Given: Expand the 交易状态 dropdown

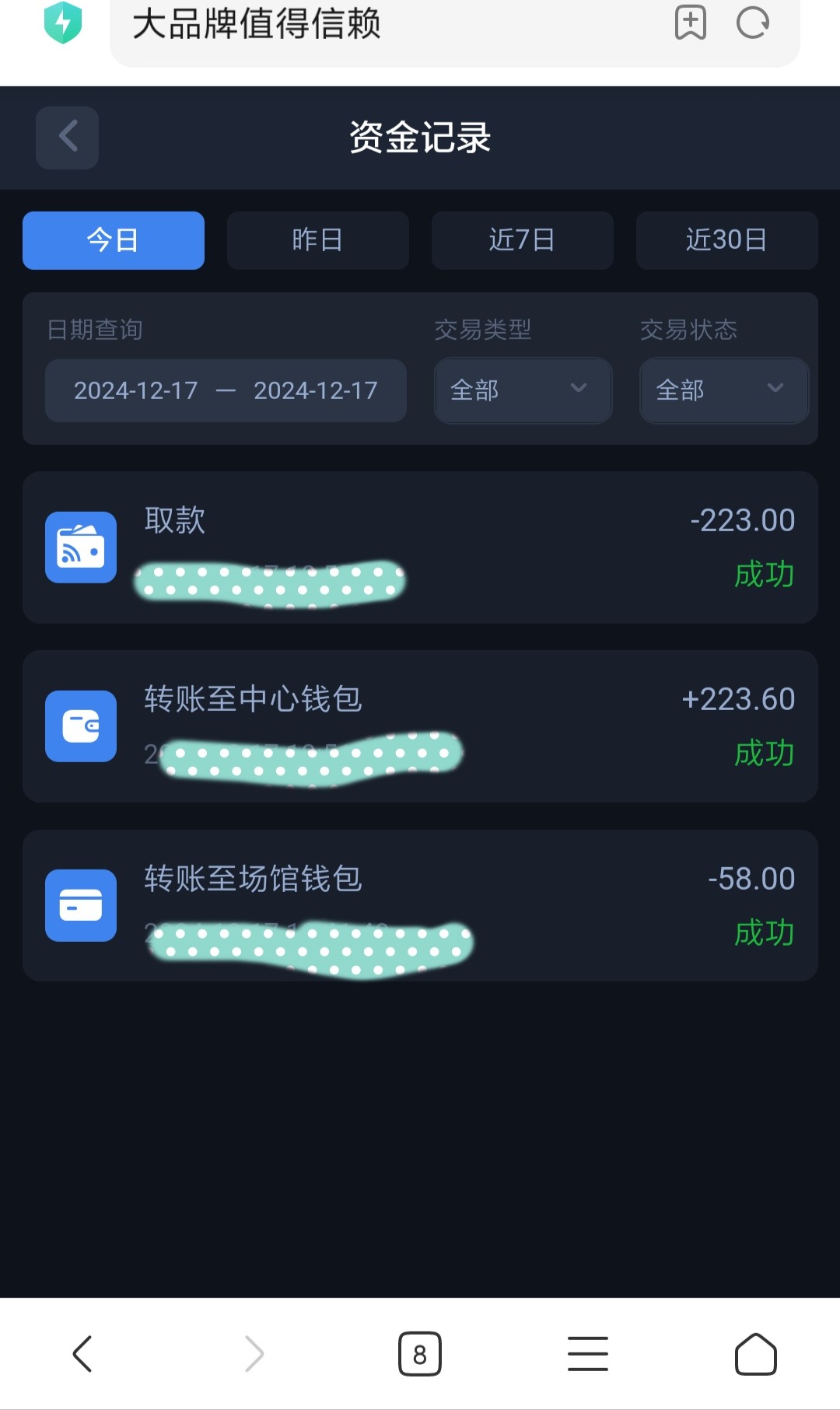Looking at the screenshot, I should coord(724,390).
